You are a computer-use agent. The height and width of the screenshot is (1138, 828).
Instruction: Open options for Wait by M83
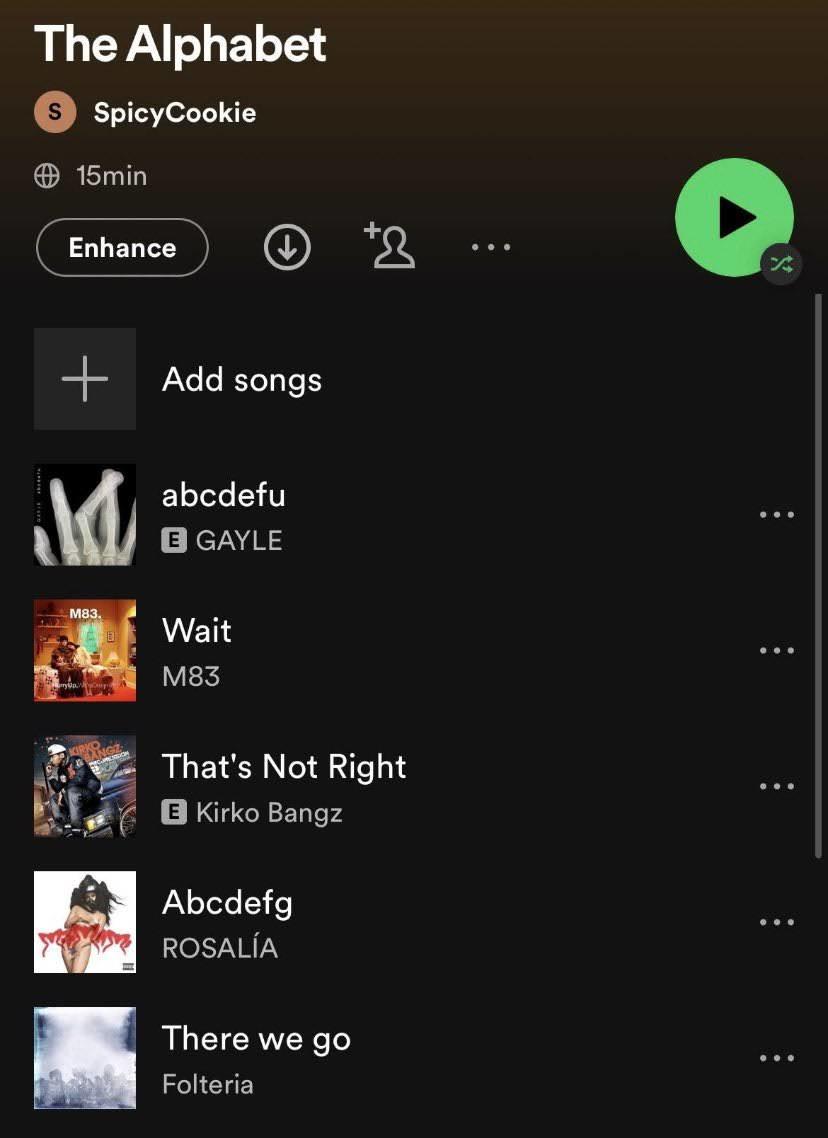pyautogui.click(x=777, y=650)
